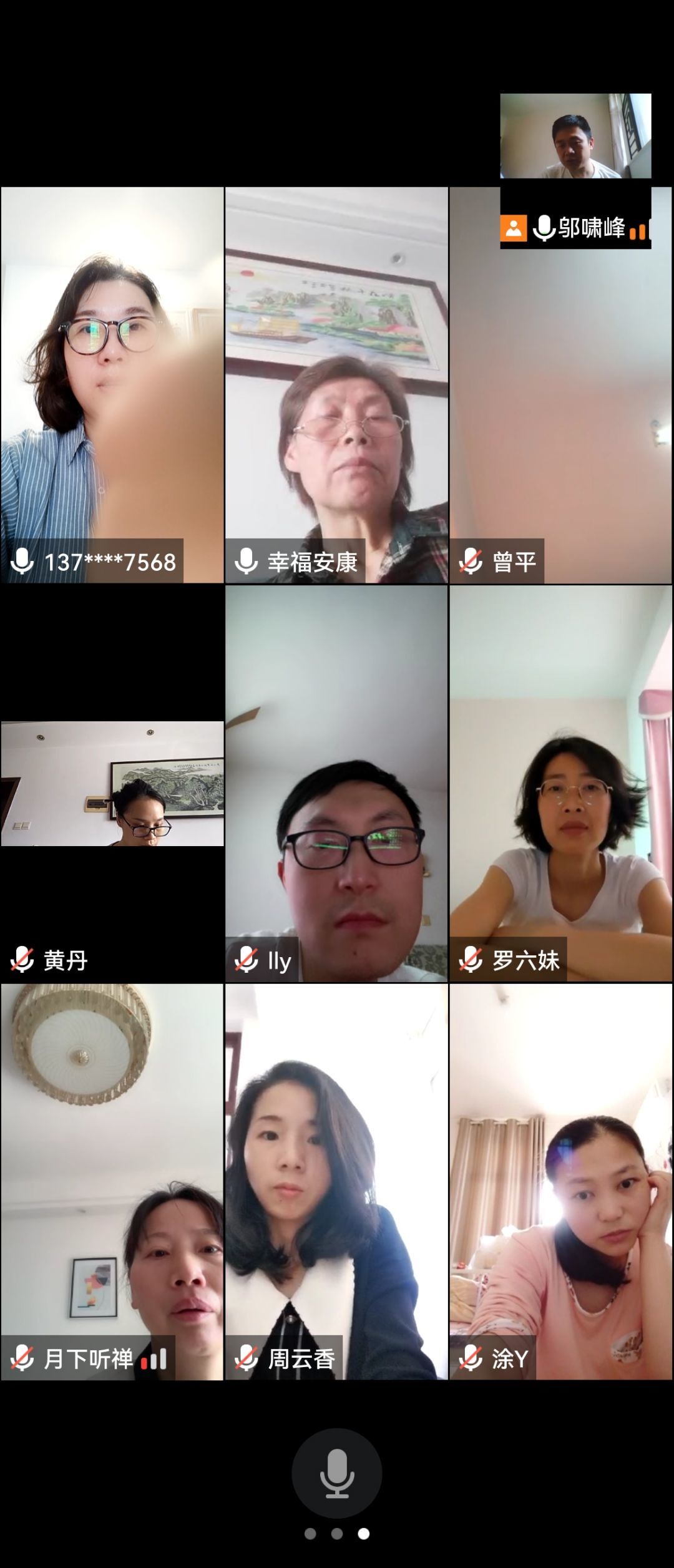Viewport: 674px width, 1568px height.
Task: Enlarge the lly video tile
Action: 336,784
